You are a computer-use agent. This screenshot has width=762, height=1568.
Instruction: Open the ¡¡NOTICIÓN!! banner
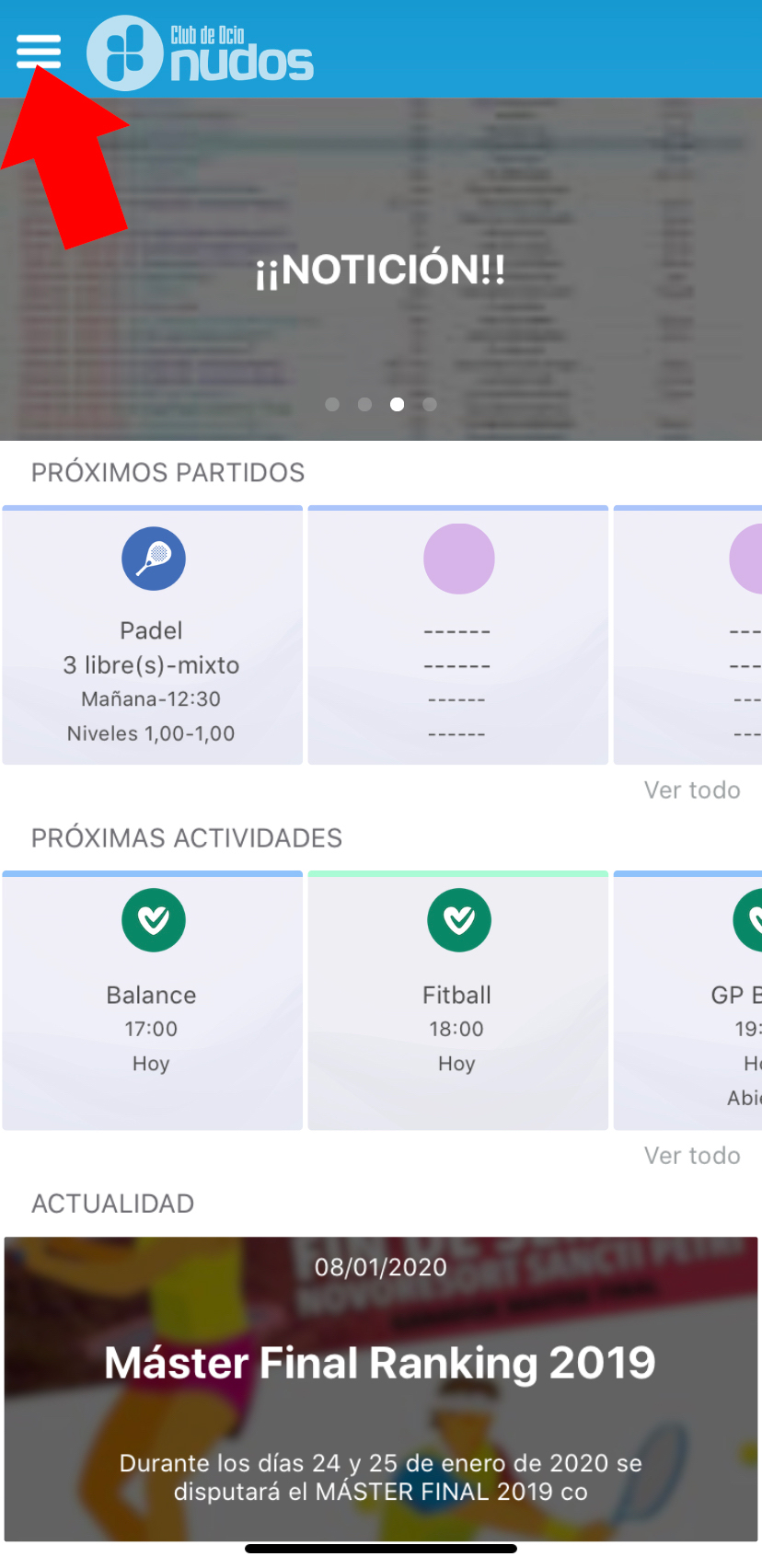381,270
